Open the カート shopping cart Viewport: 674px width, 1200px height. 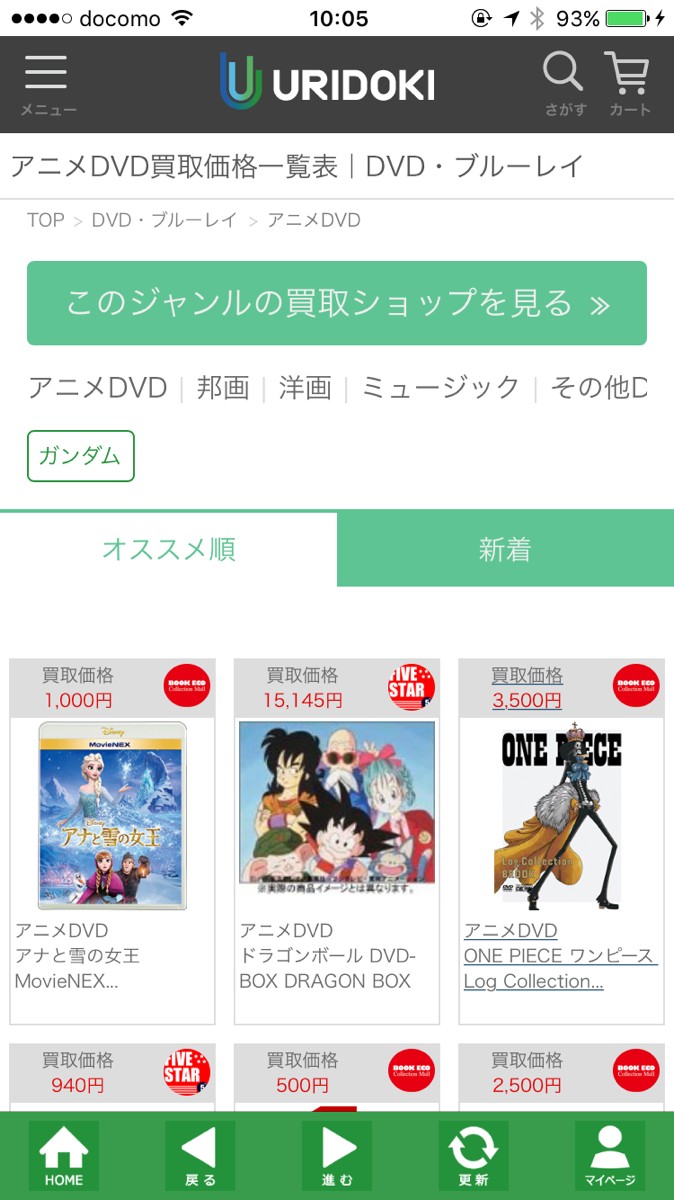point(629,84)
